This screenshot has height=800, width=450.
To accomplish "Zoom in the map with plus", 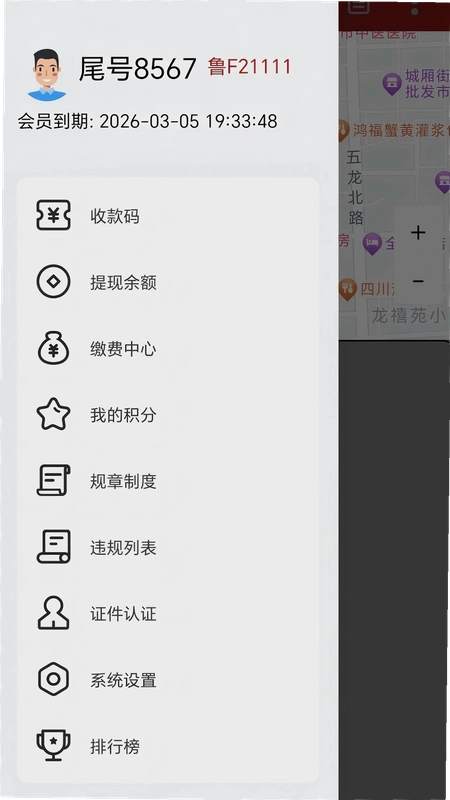I will (x=418, y=233).
